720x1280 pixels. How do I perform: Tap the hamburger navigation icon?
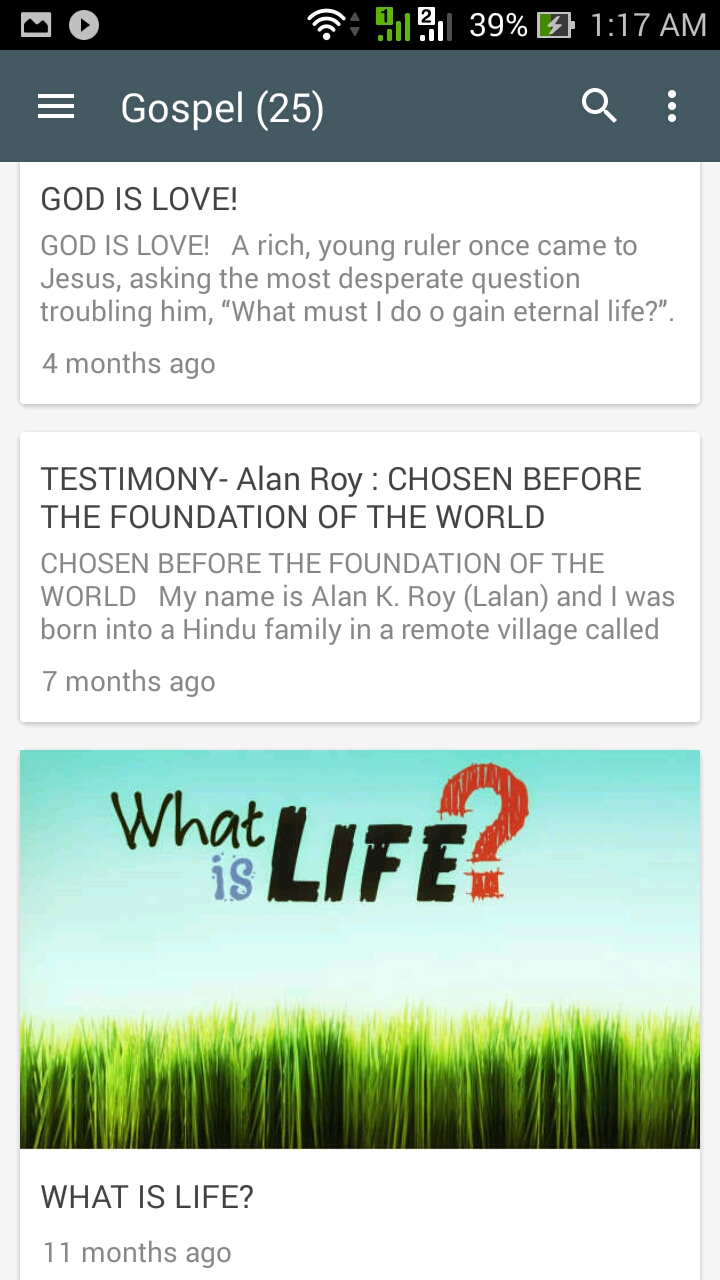coord(55,105)
